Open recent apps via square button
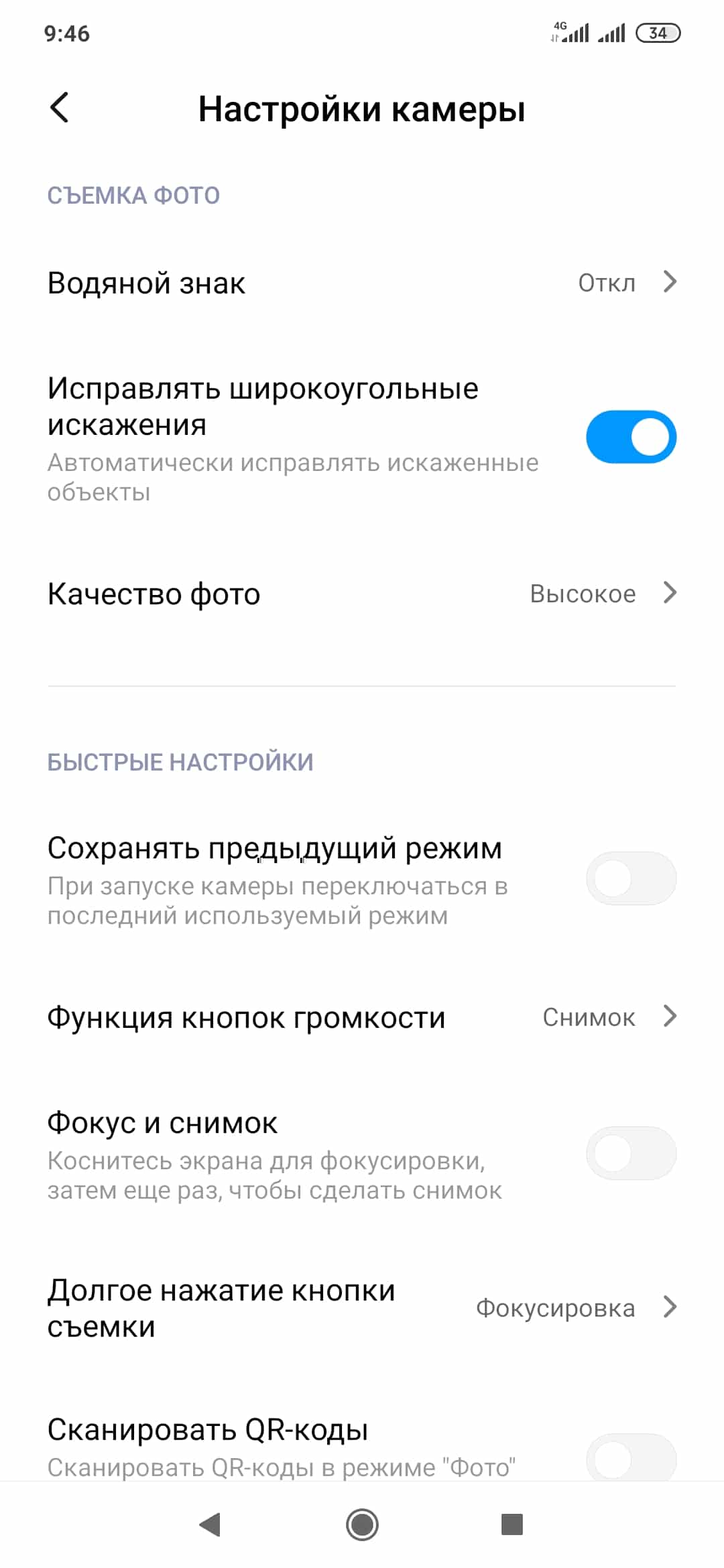The width and height of the screenshot is (724, 1568). tap(512, 1524)
